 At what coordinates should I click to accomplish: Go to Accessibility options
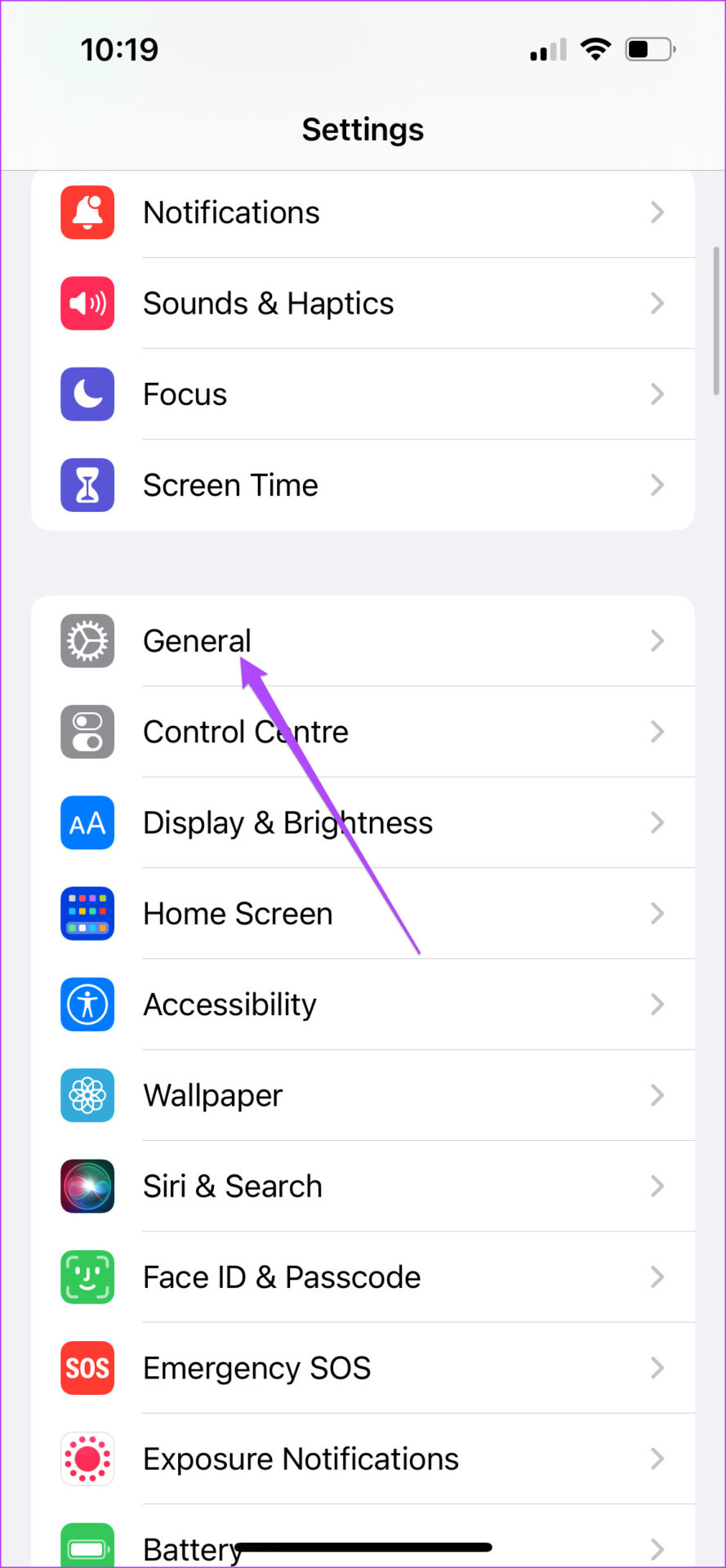click(x=363, y=1004)
